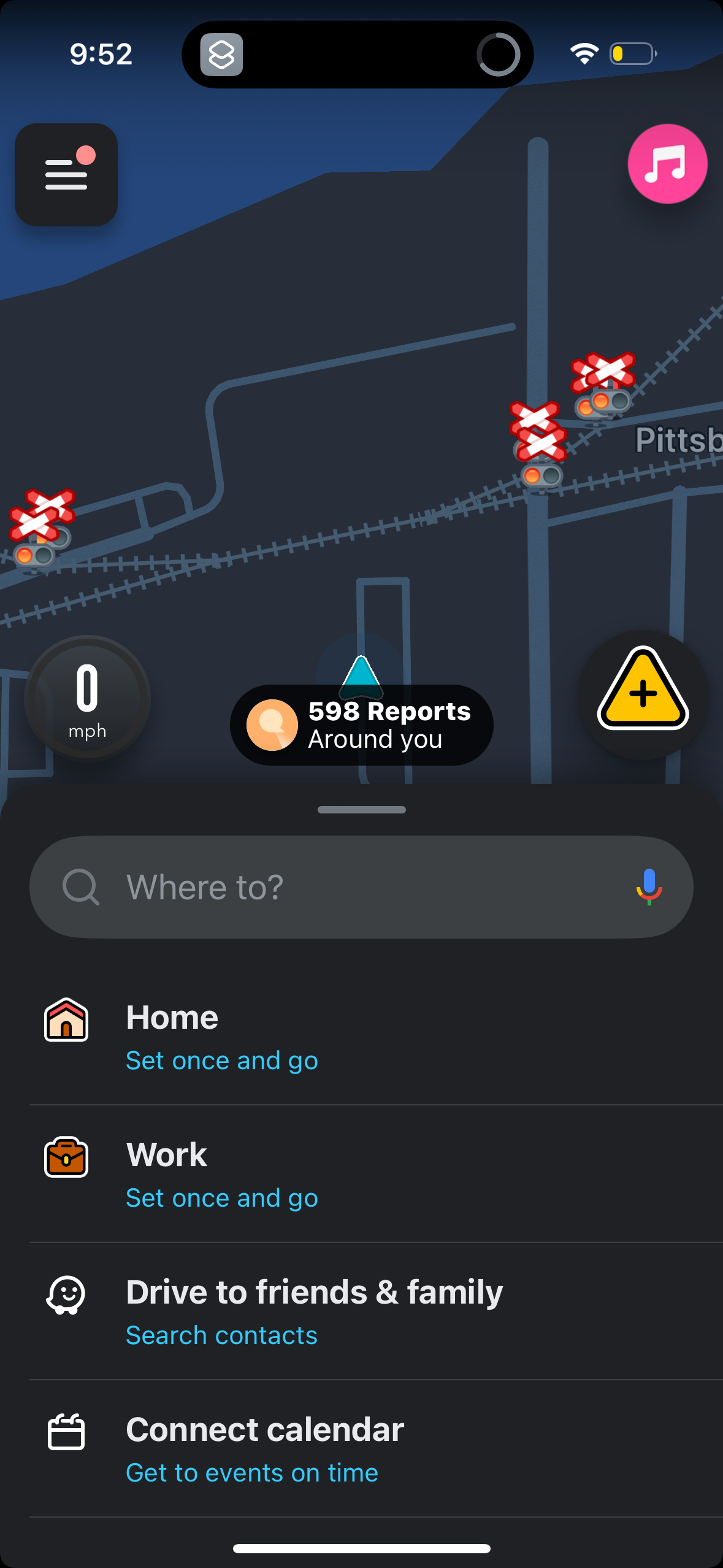
Task: Select Connect calendar
Action: coord(264,1429)
